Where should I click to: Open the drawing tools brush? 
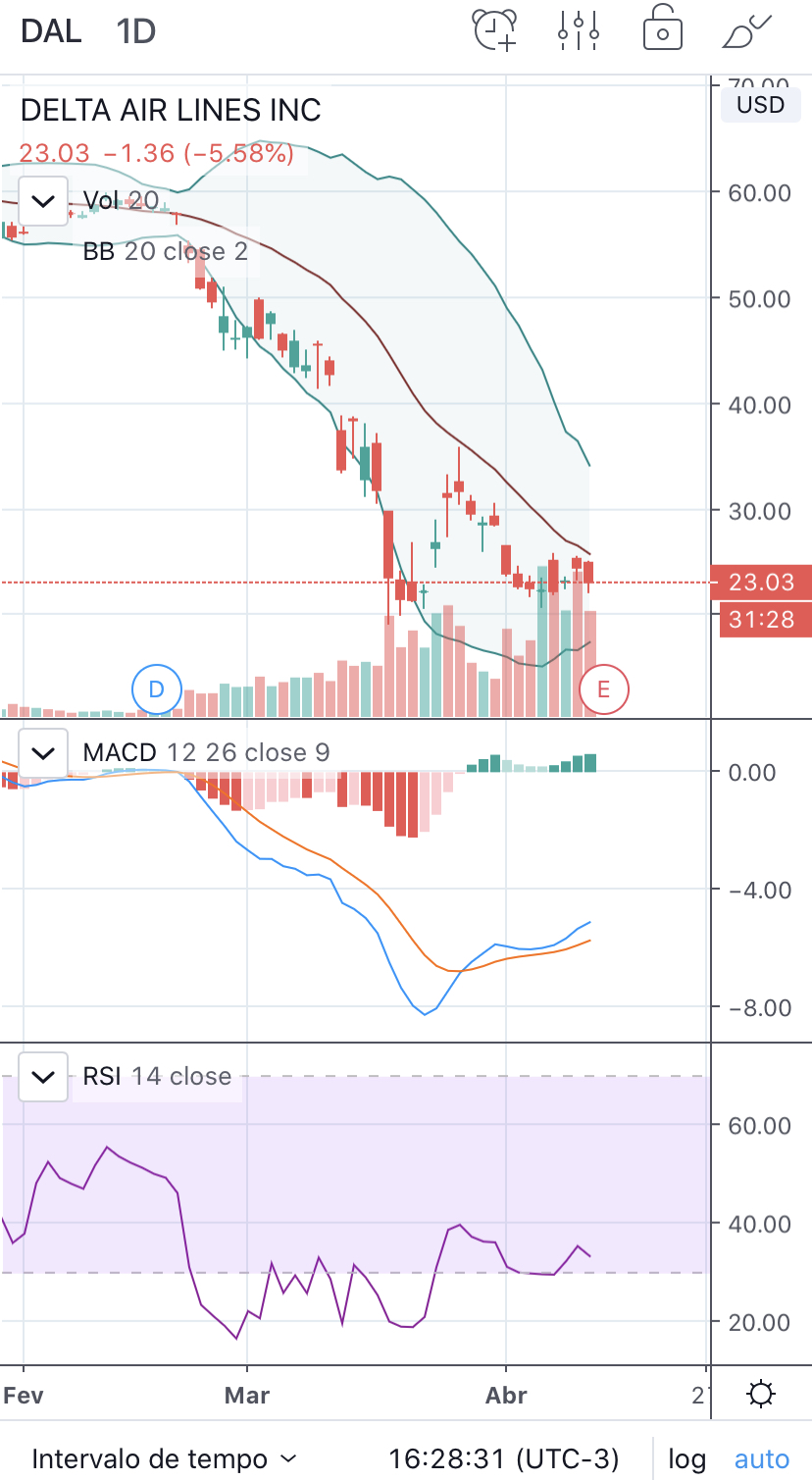click(x=748, y=30)
